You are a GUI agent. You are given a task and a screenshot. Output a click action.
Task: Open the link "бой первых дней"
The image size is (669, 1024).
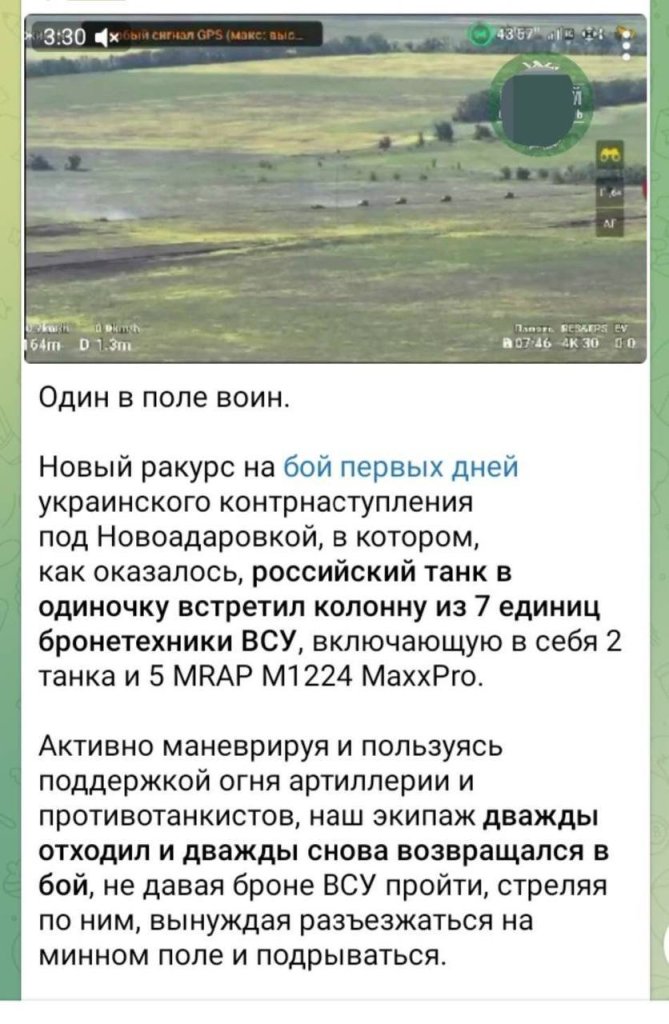(x=401, y=467)
